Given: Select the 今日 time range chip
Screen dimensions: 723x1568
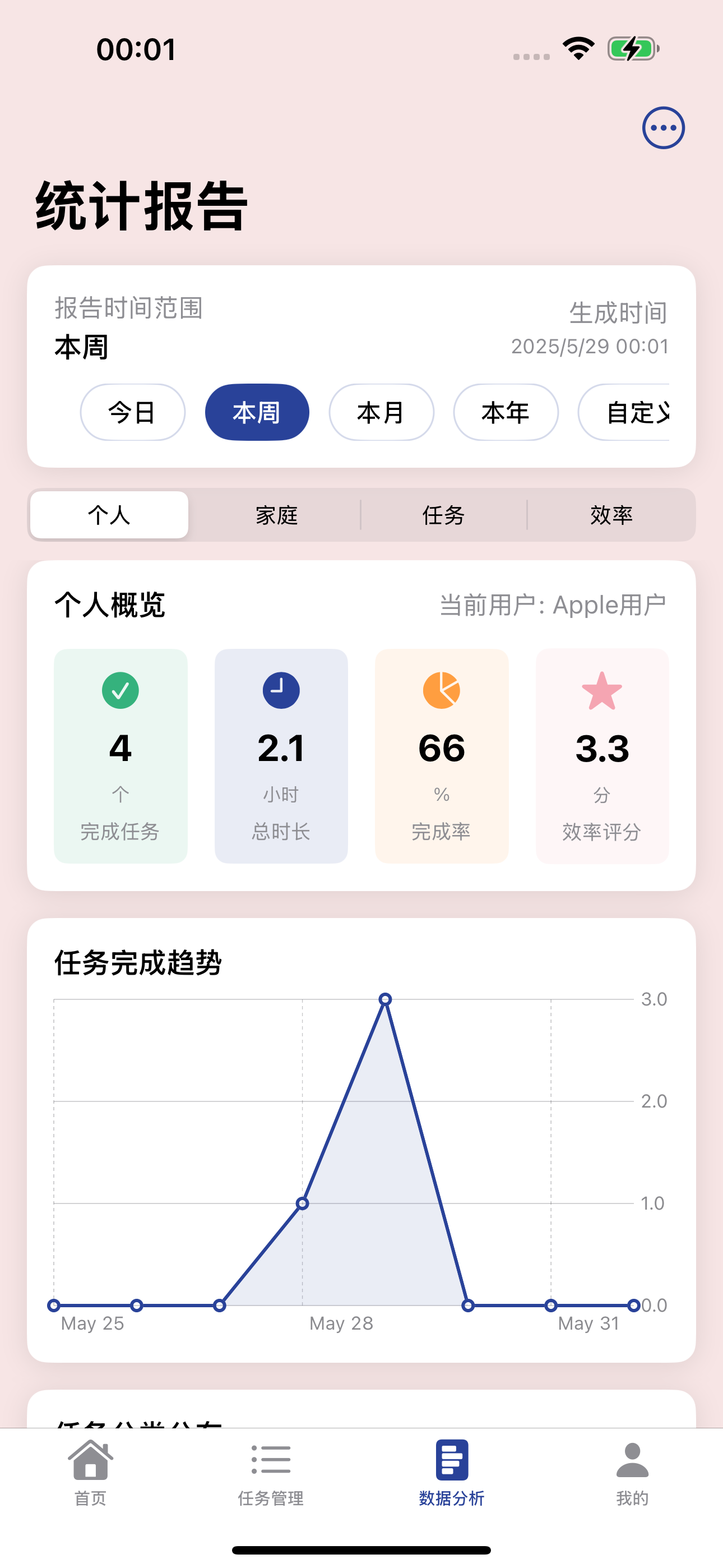Looking at the screenshot, I should (133, 412).
